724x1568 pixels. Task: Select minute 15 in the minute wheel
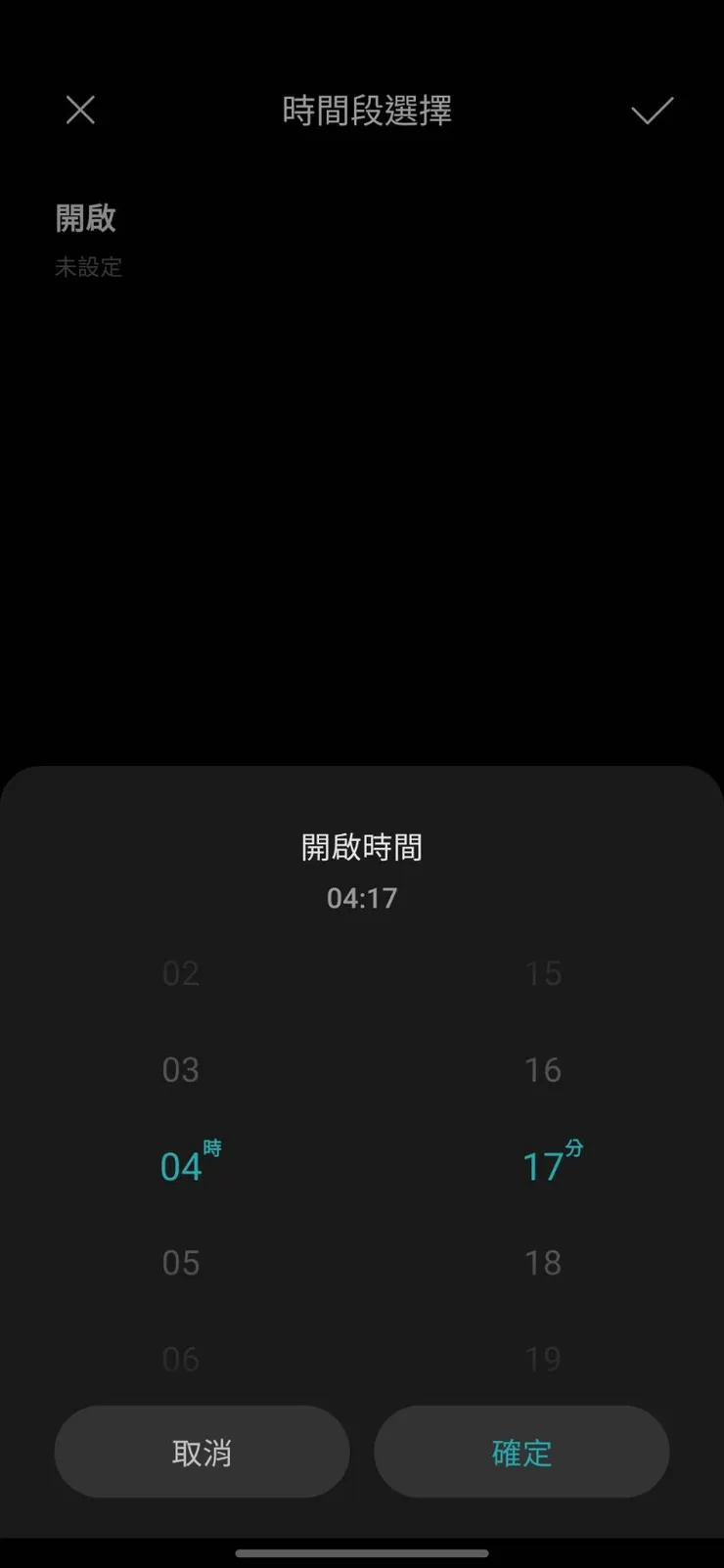click(x=542, y=972)
